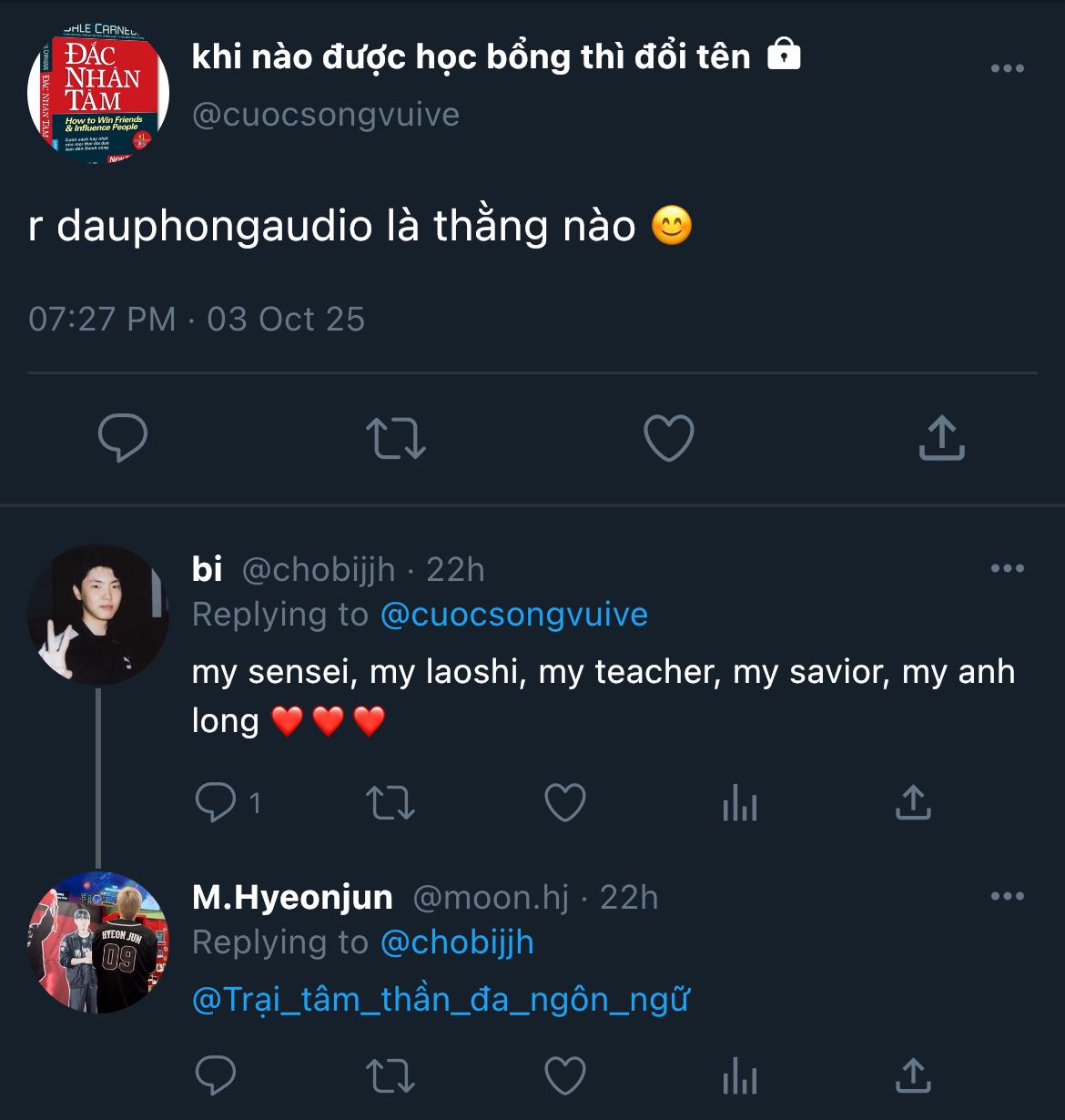Screen dimensions: 1065x1120
Task: Reply to bi's comment
Action: coord(216,803)
